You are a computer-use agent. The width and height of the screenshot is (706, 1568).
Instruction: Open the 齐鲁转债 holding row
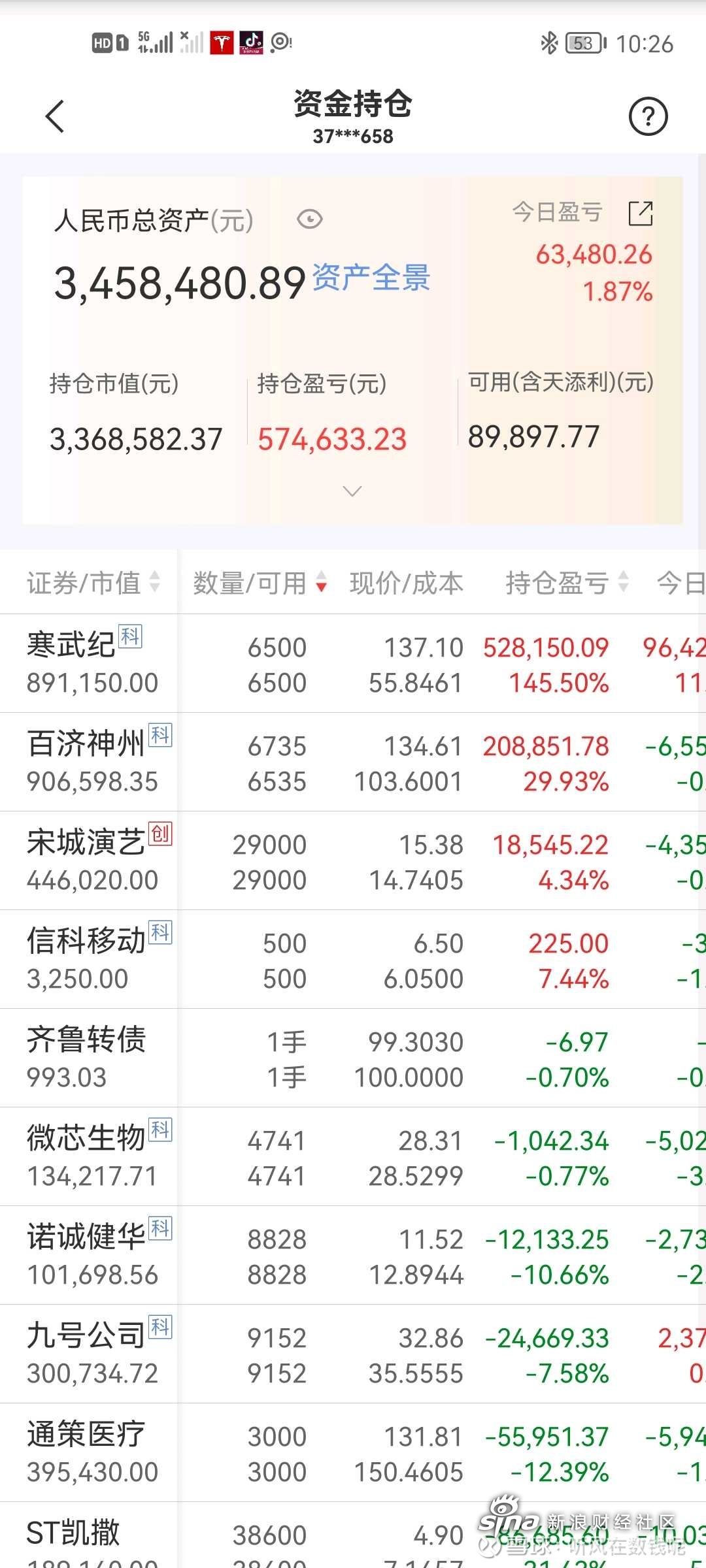tap(353, 1058)
